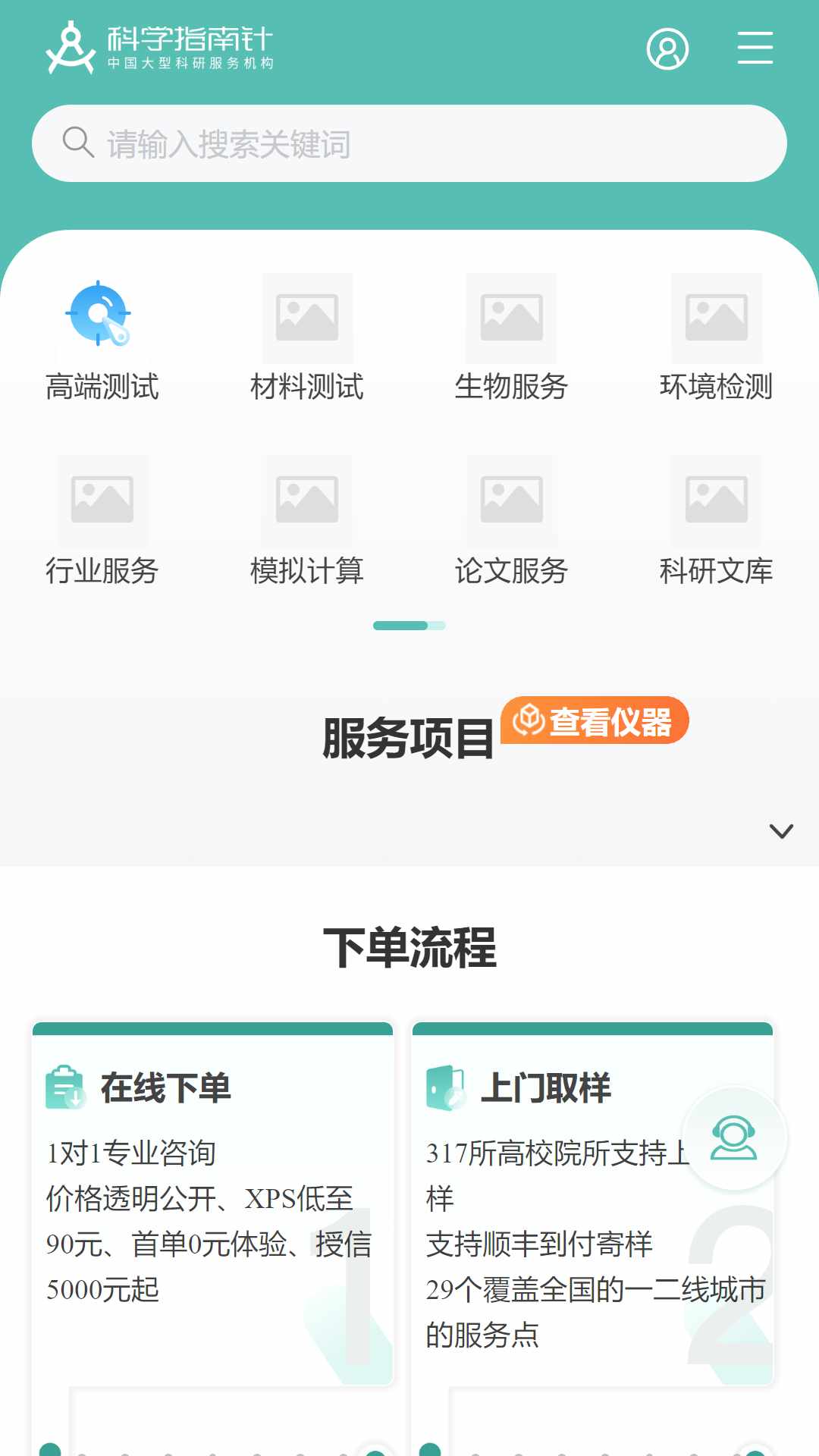The width and height of the screenshot is (819, 1456).
Task: Tap the search keyword input box
Action: pyautogui.click(x=409, y=143)
